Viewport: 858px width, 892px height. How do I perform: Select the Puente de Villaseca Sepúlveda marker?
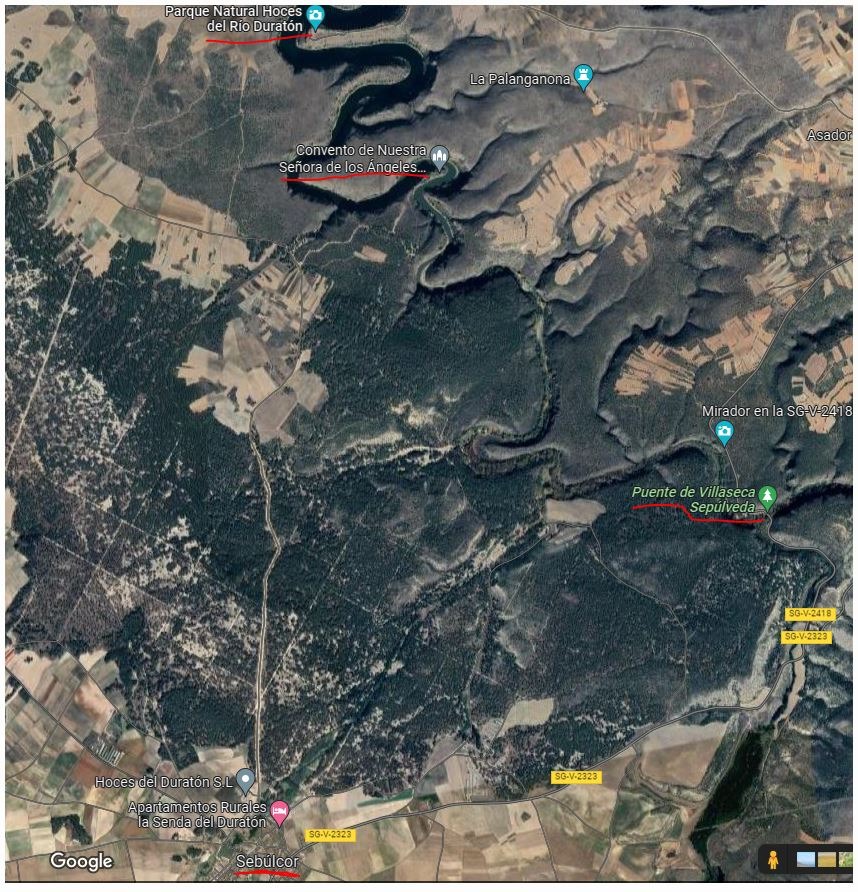(x=767, y=495)
